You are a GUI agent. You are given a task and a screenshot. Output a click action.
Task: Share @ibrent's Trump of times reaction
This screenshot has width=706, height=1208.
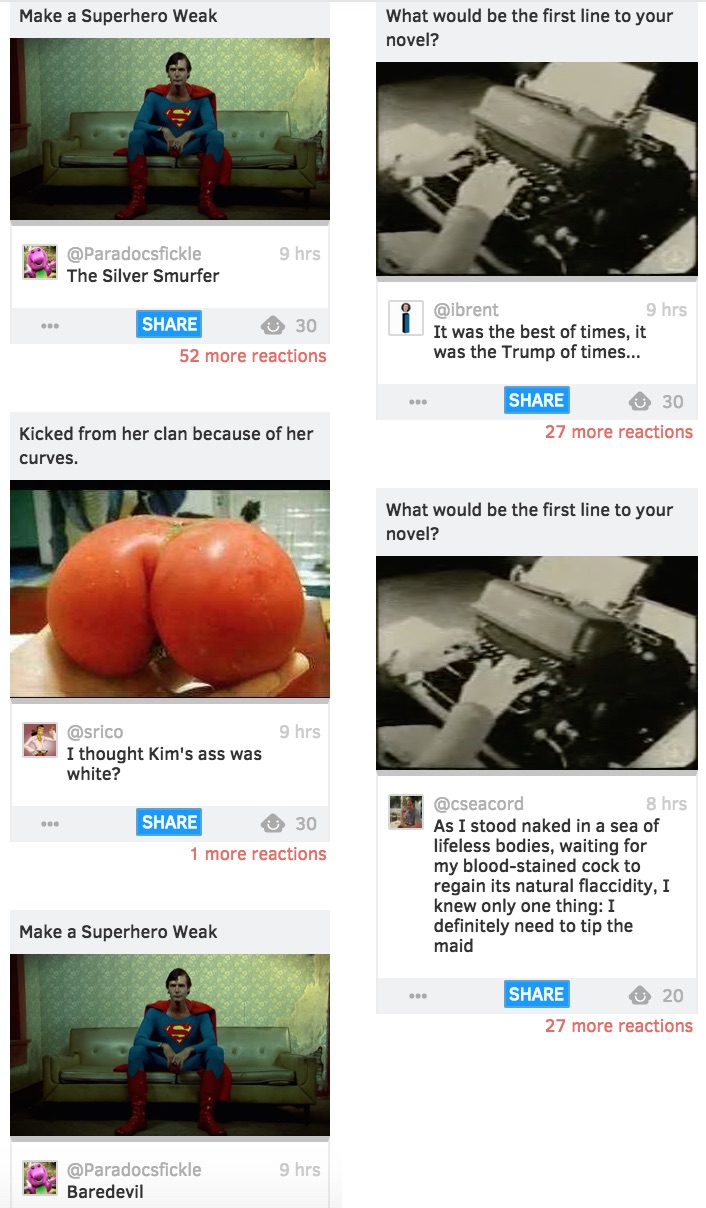pos(536,400)
